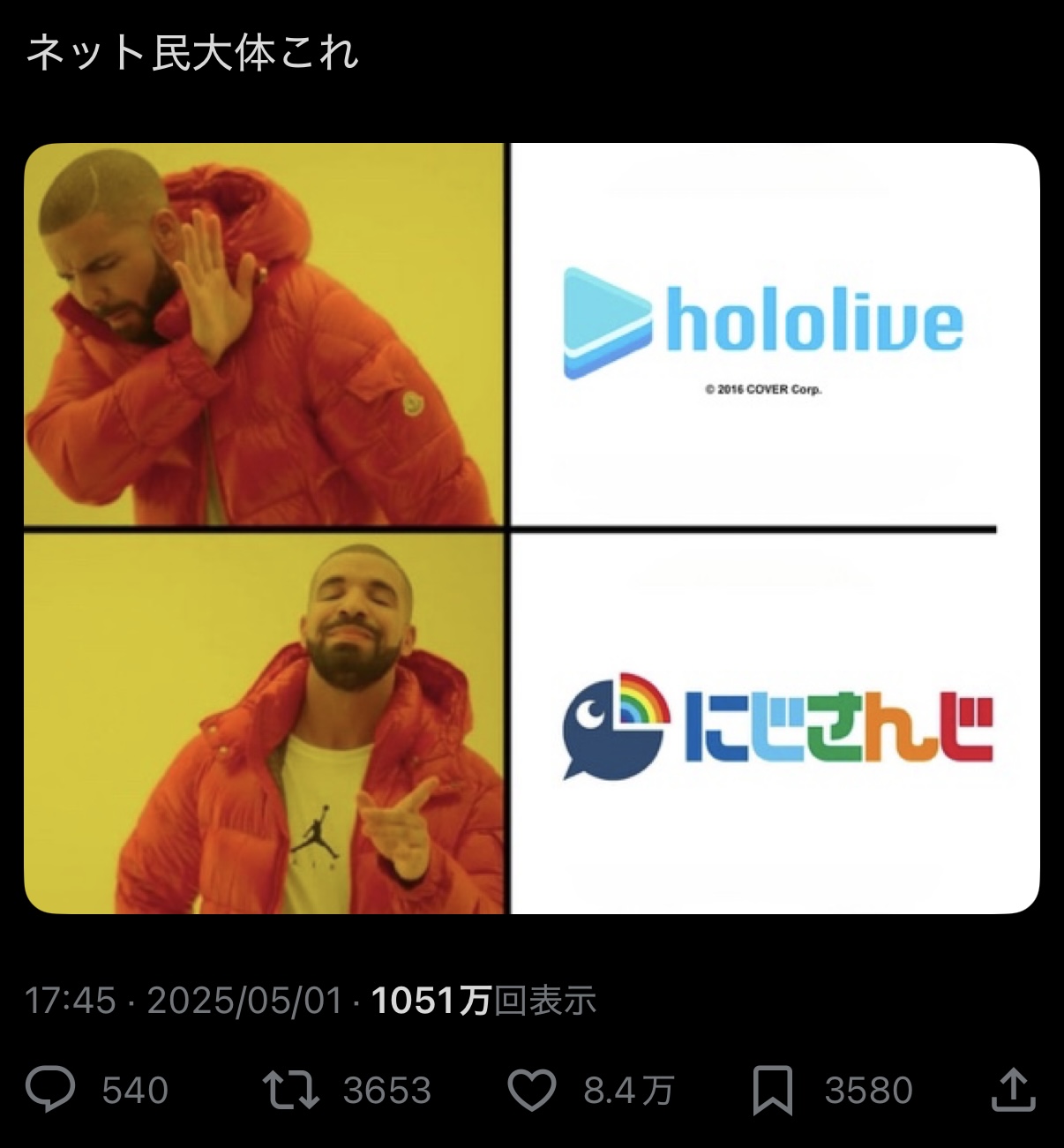Image resolution: width=1064 pixels, height=1148 pixels.
Task: Like this post
Action: [532, 1090]
